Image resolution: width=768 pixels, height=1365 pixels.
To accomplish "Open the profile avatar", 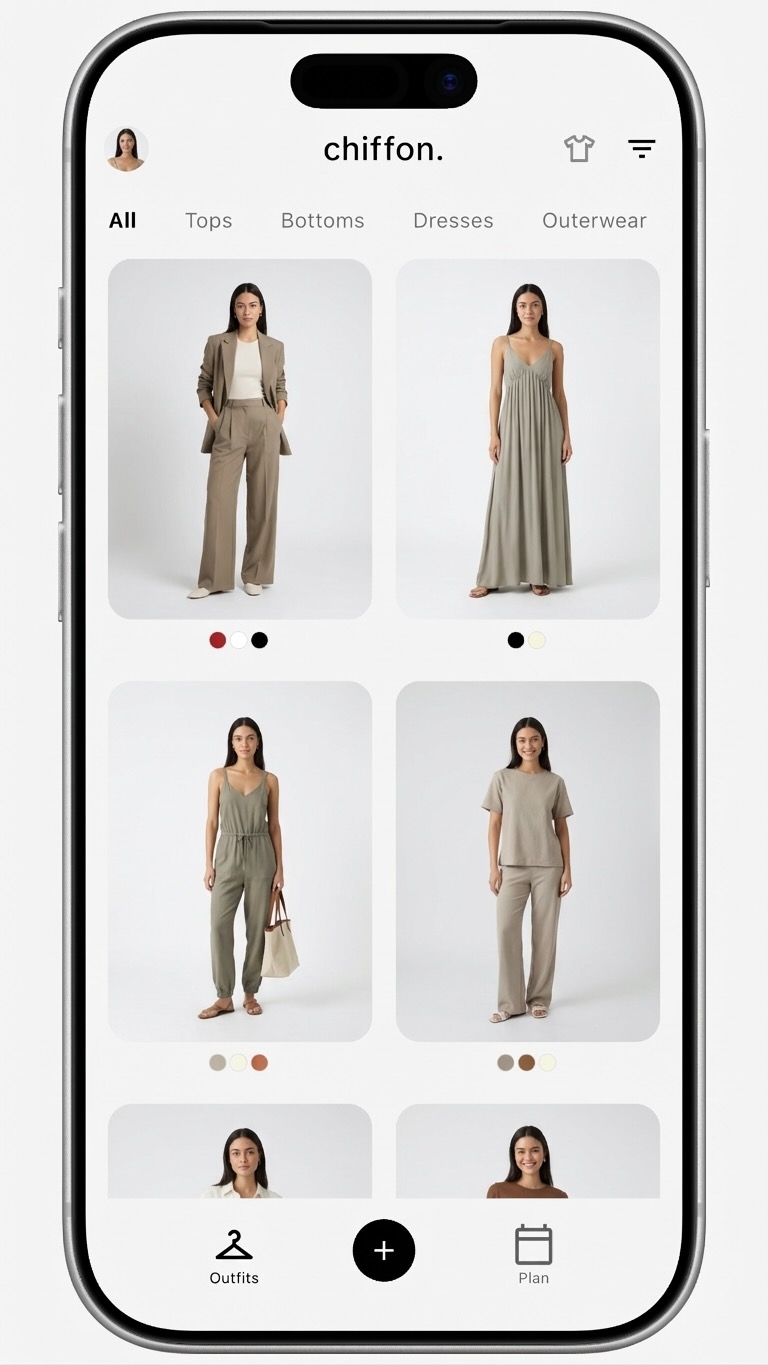I will coord(127,150).
